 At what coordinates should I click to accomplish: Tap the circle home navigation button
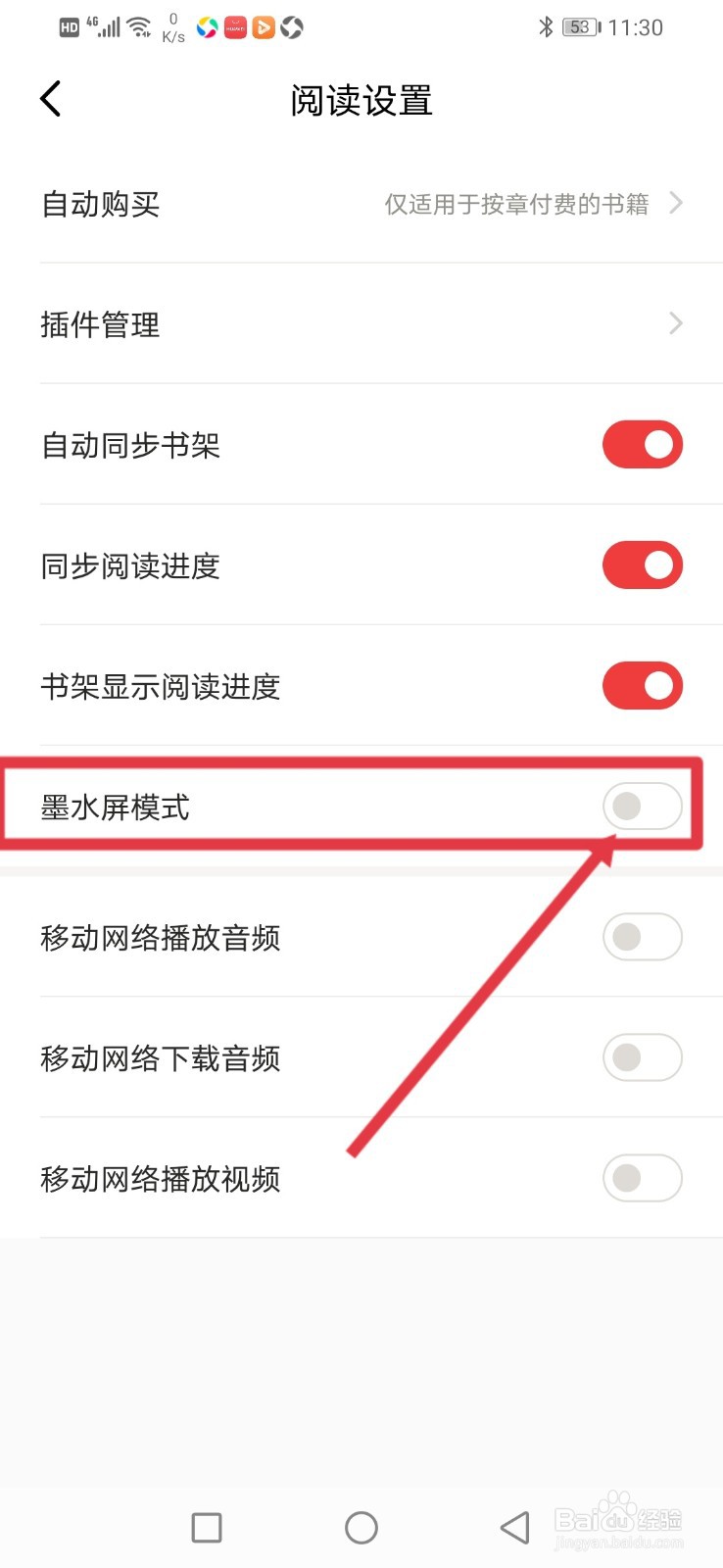click(361, 1527)
